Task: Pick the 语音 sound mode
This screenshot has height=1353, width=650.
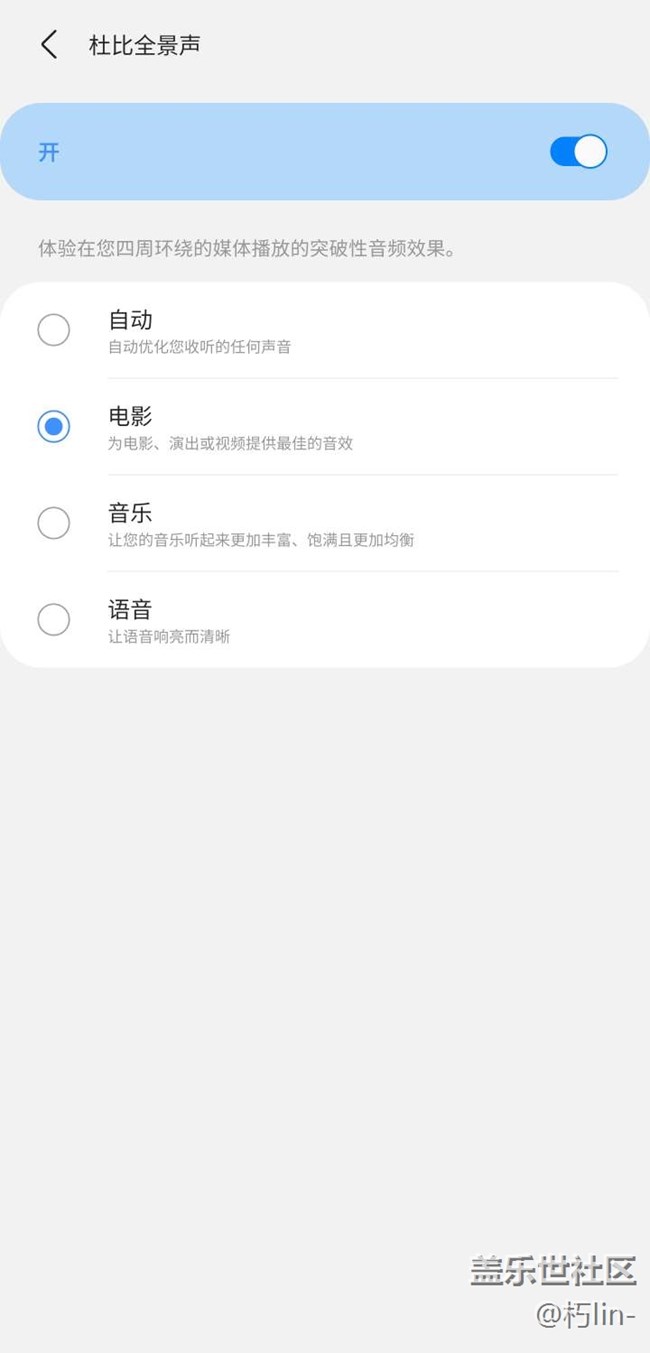Action: click(54, 620)
